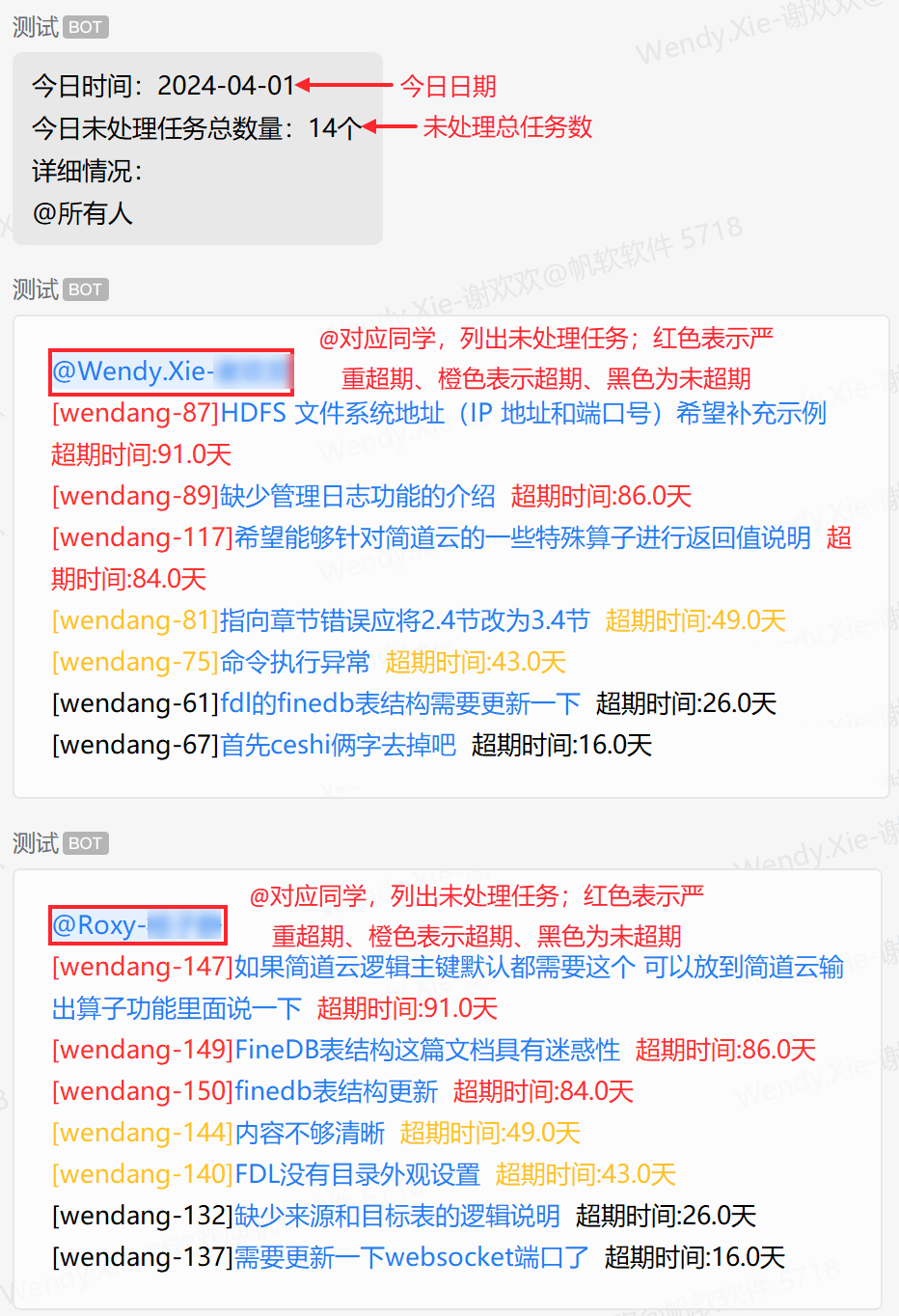
Task: Open the 指向章节错误应将2.4节改为3.4节 link
Action: (x=404, y=621)
